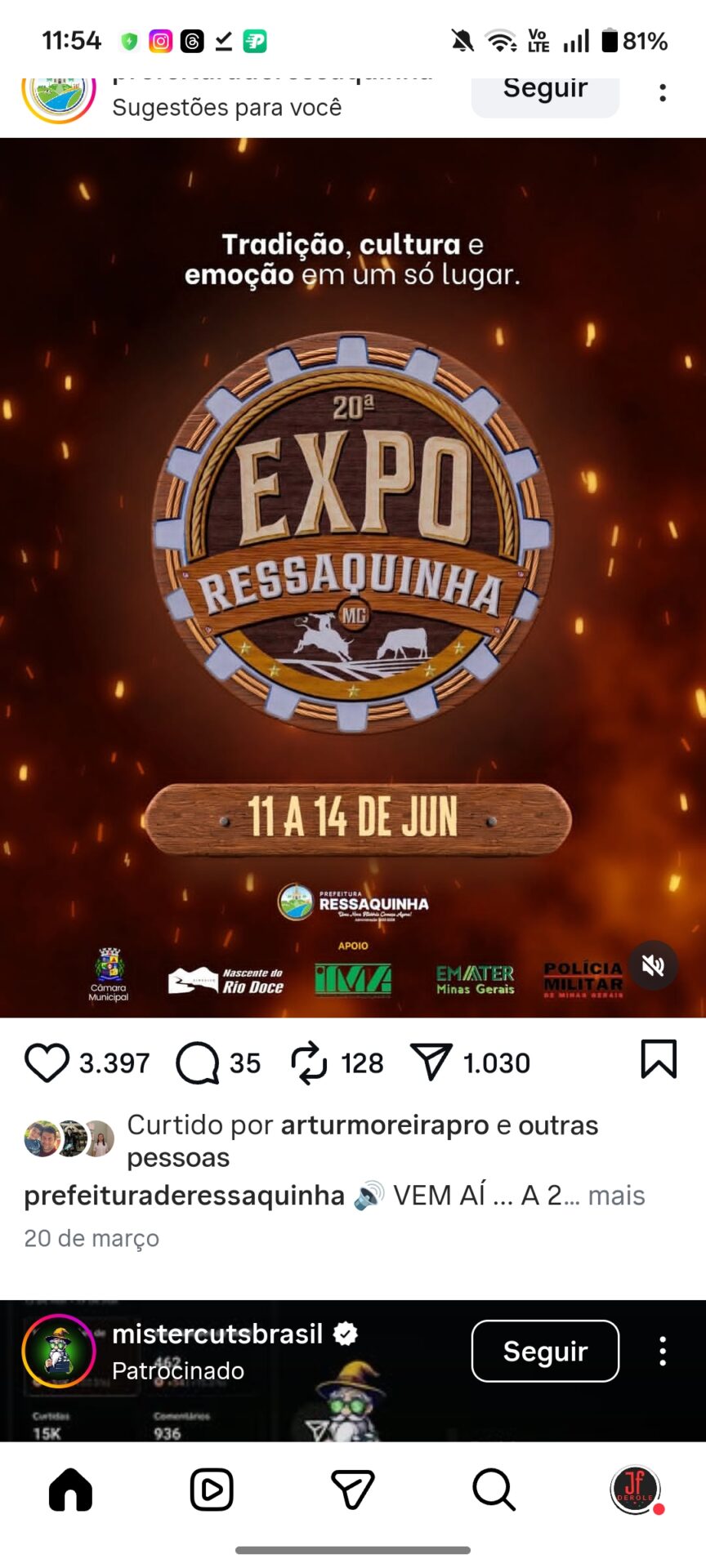
Task: Open your profile via the JF avatar
Action: [635, 1490]
